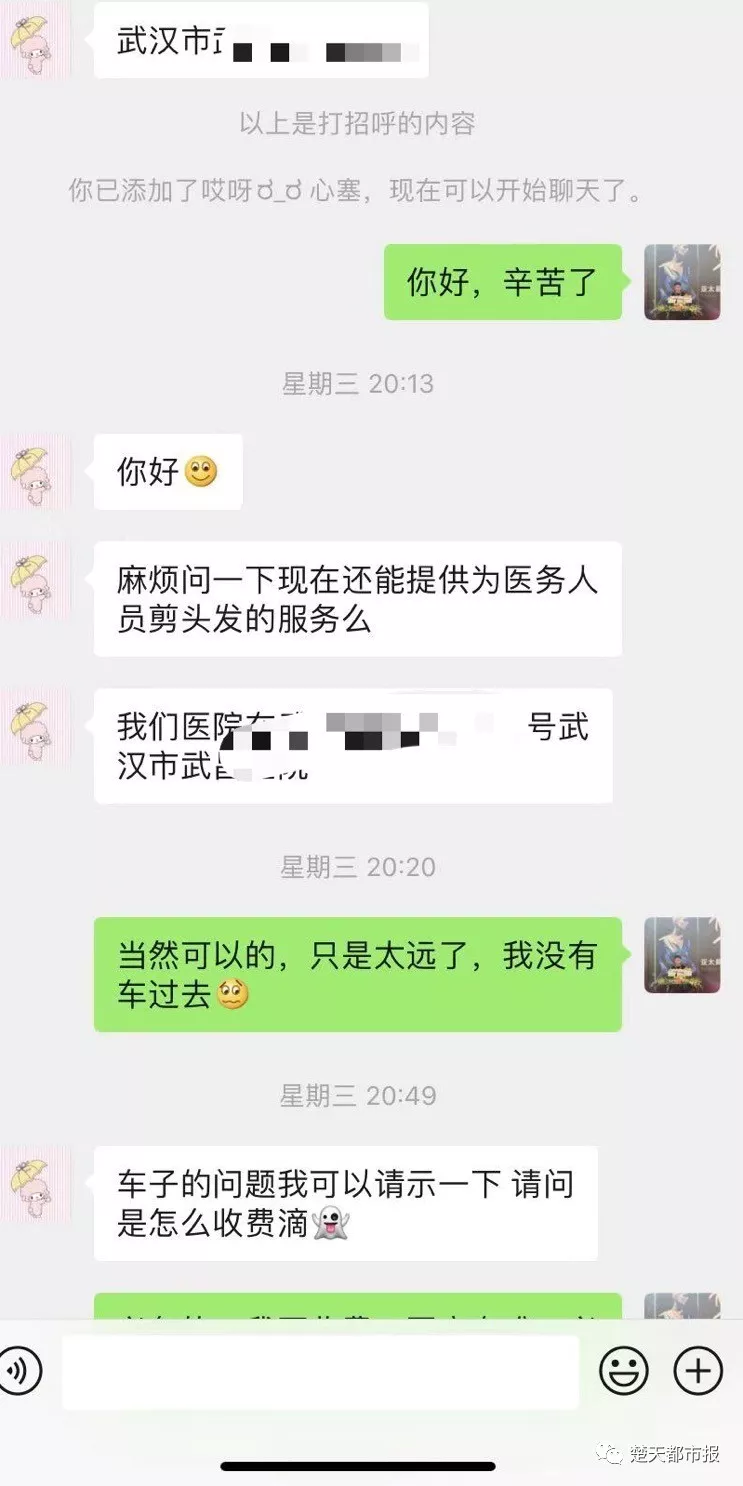Open contact avatar beside '车子的问题' message

[x=35, y=1183]
